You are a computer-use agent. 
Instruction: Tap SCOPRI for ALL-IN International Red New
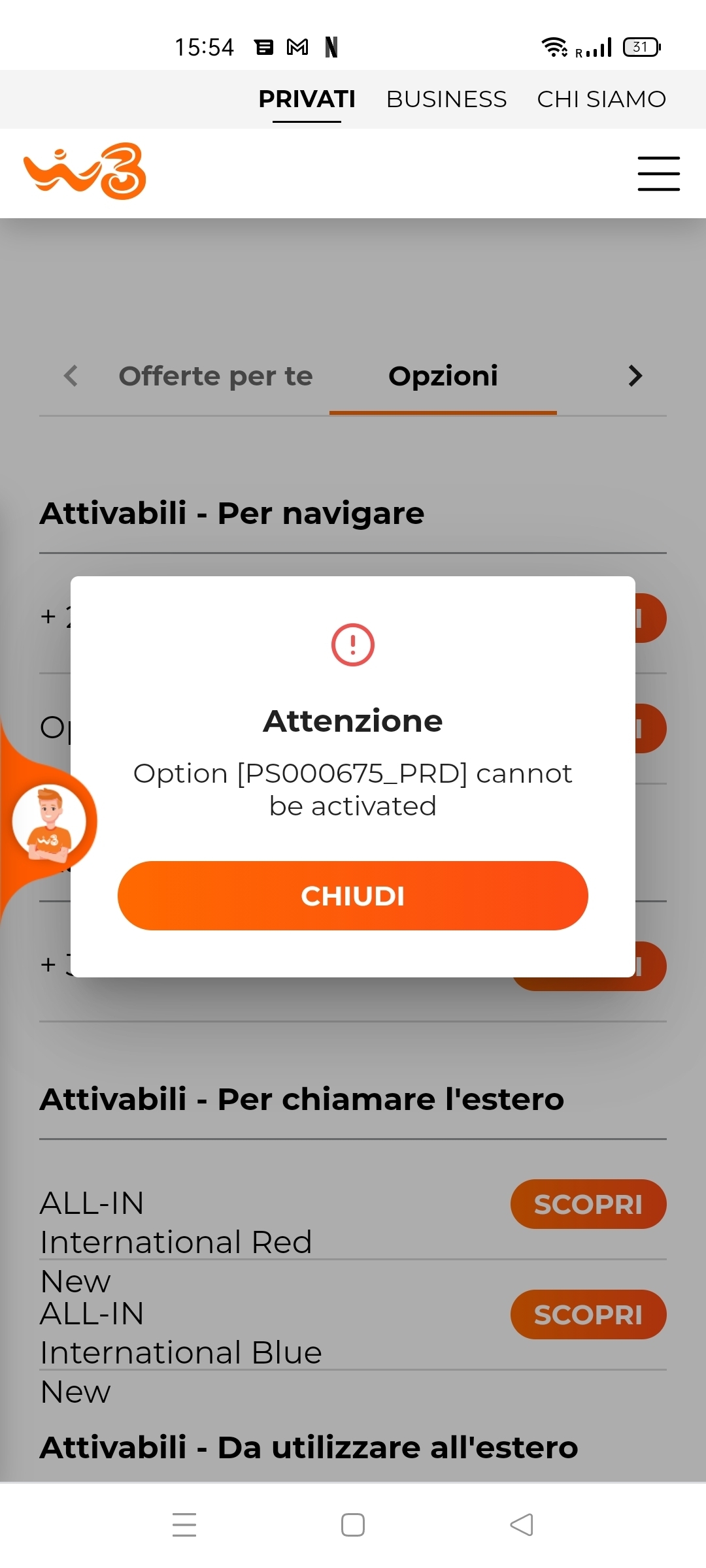pos(588,1204)
